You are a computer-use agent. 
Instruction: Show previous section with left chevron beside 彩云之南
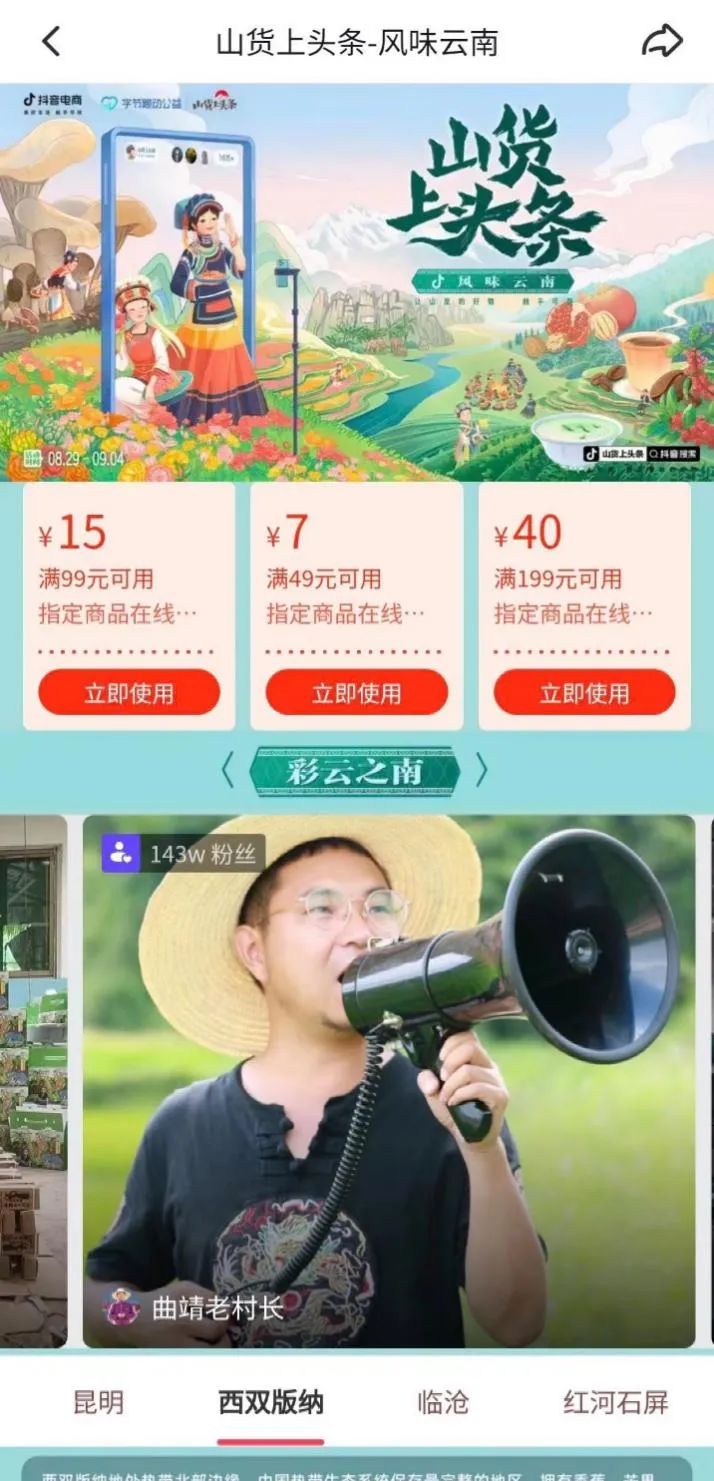pos(228,770)
